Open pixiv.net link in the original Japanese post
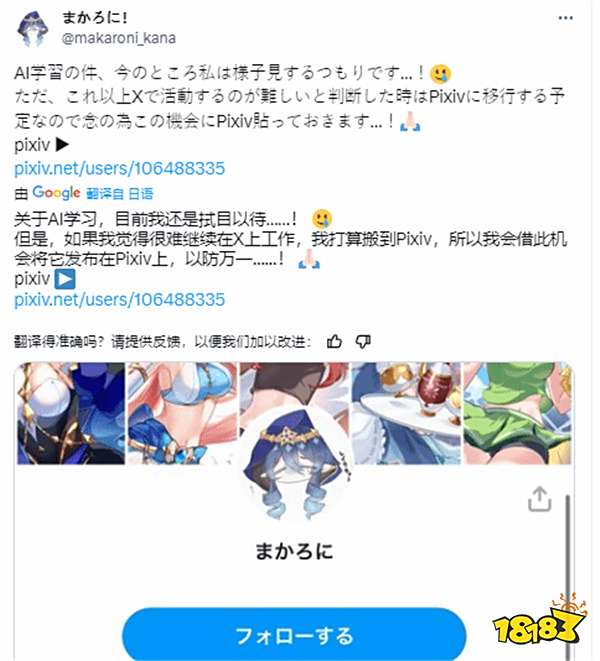This screenshot has height=661, width=600. [x=120, y=169]
